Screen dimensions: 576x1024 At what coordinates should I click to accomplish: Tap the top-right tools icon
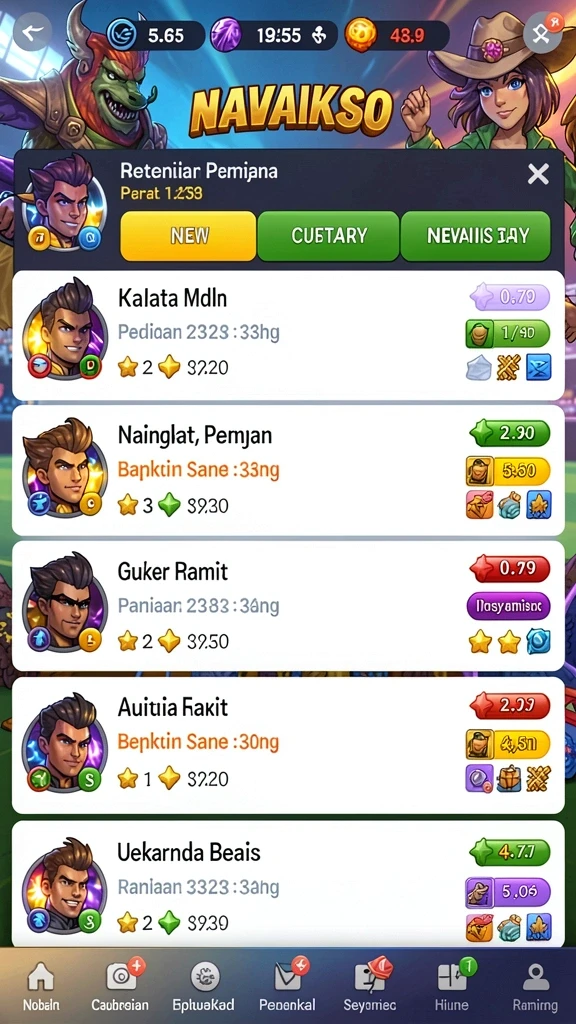click(542, 33)
